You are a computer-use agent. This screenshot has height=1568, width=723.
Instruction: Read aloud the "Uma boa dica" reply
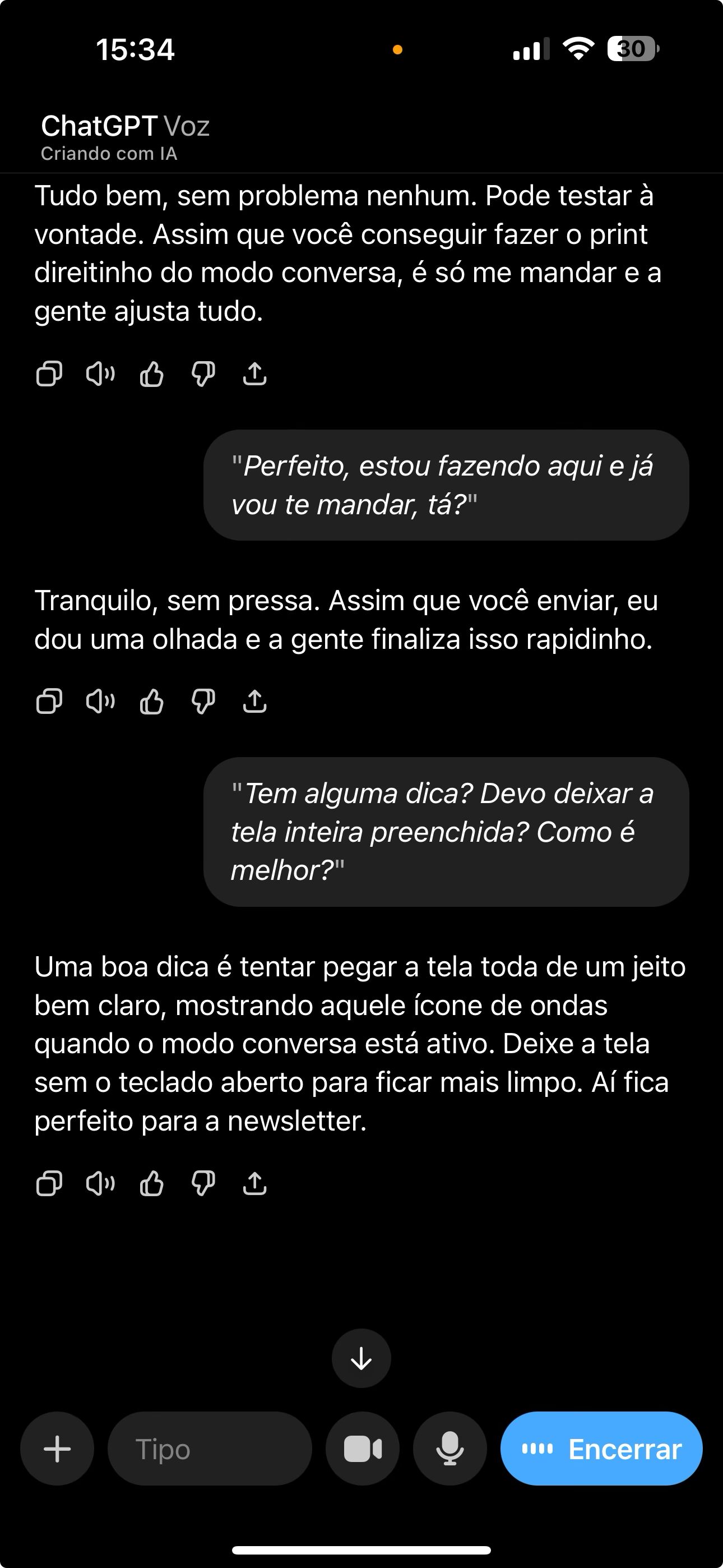pos(100,1183)
